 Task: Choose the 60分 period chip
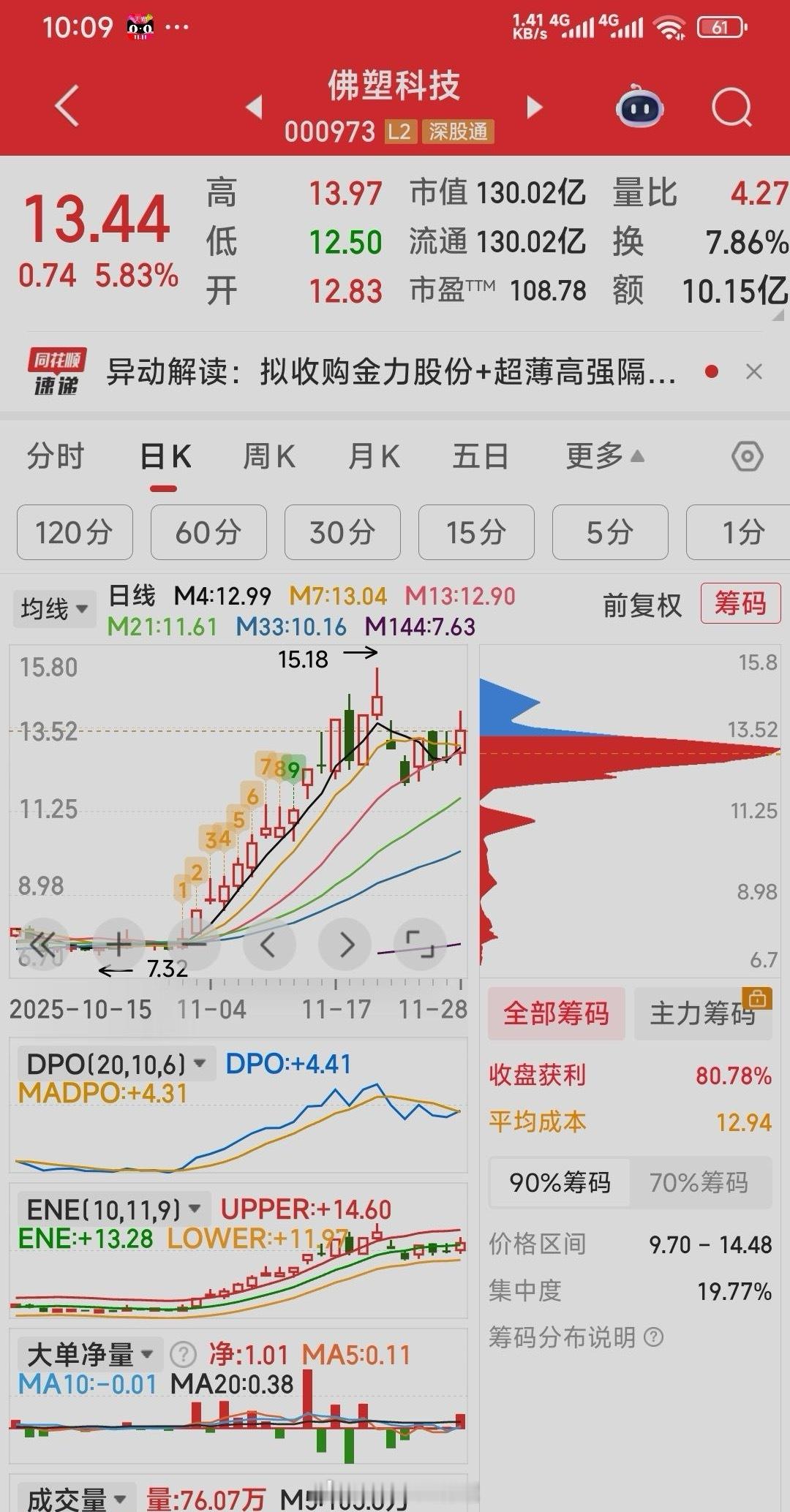208,532
